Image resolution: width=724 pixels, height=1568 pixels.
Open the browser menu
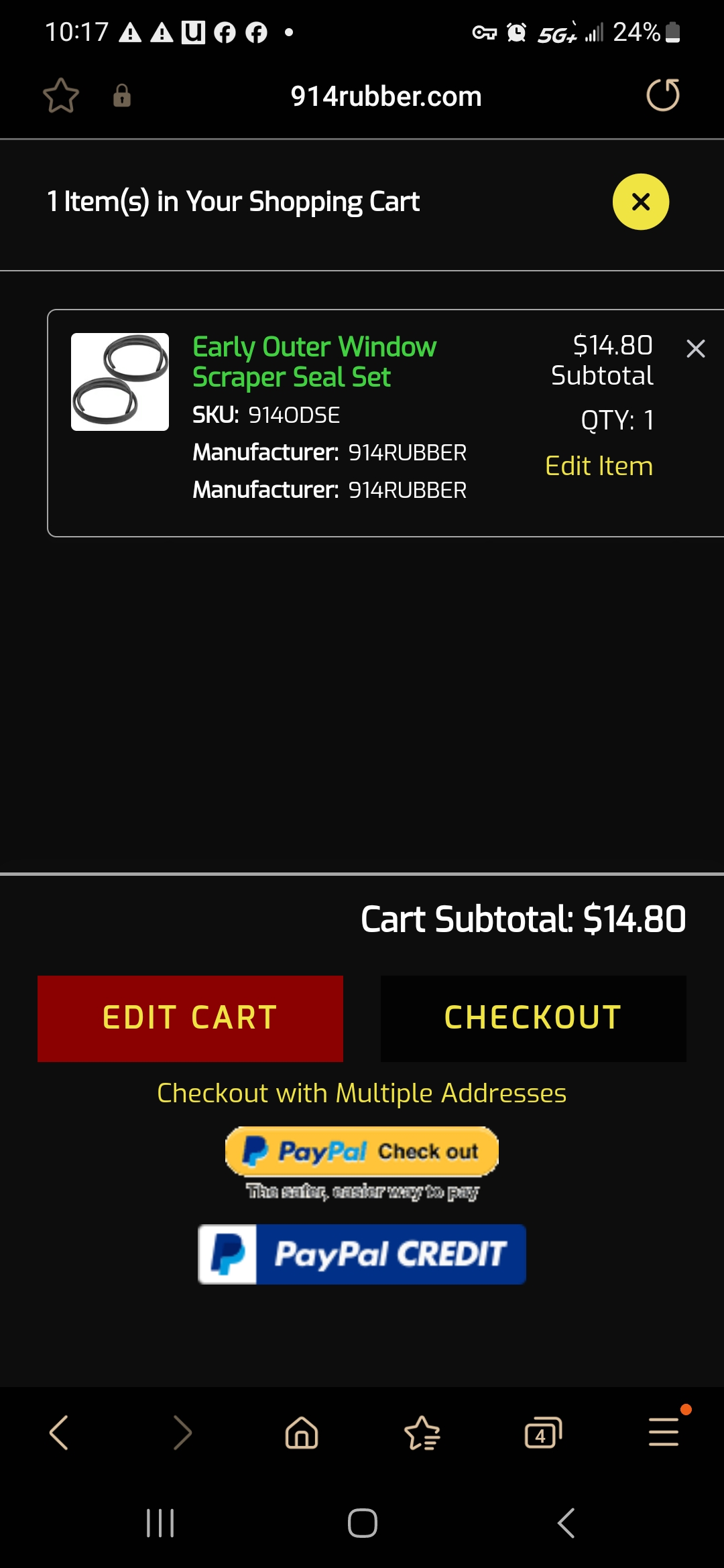point(664,1433)
